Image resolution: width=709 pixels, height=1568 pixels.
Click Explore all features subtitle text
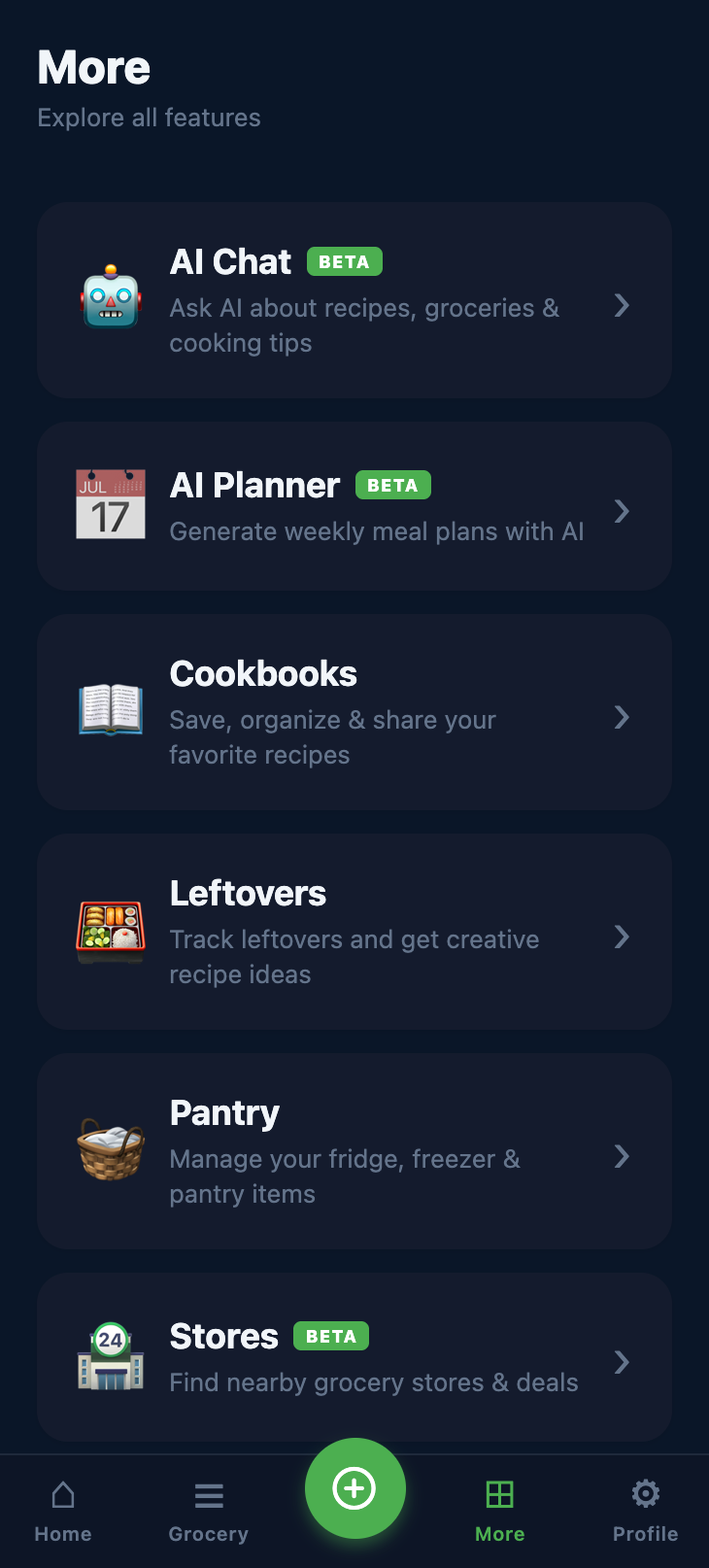149,118
